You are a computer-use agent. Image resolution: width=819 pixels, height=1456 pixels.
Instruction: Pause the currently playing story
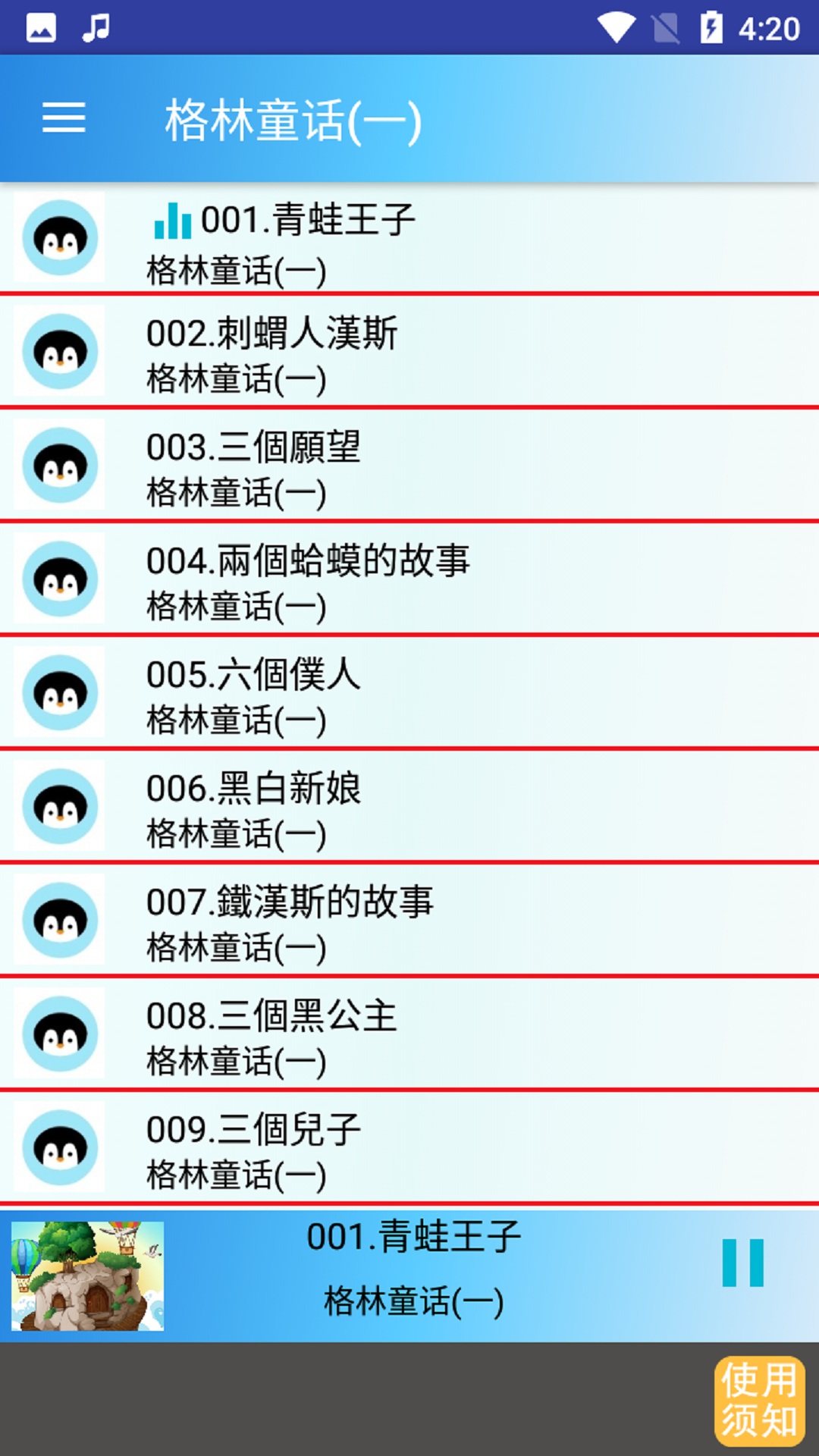coord(742,1263)
